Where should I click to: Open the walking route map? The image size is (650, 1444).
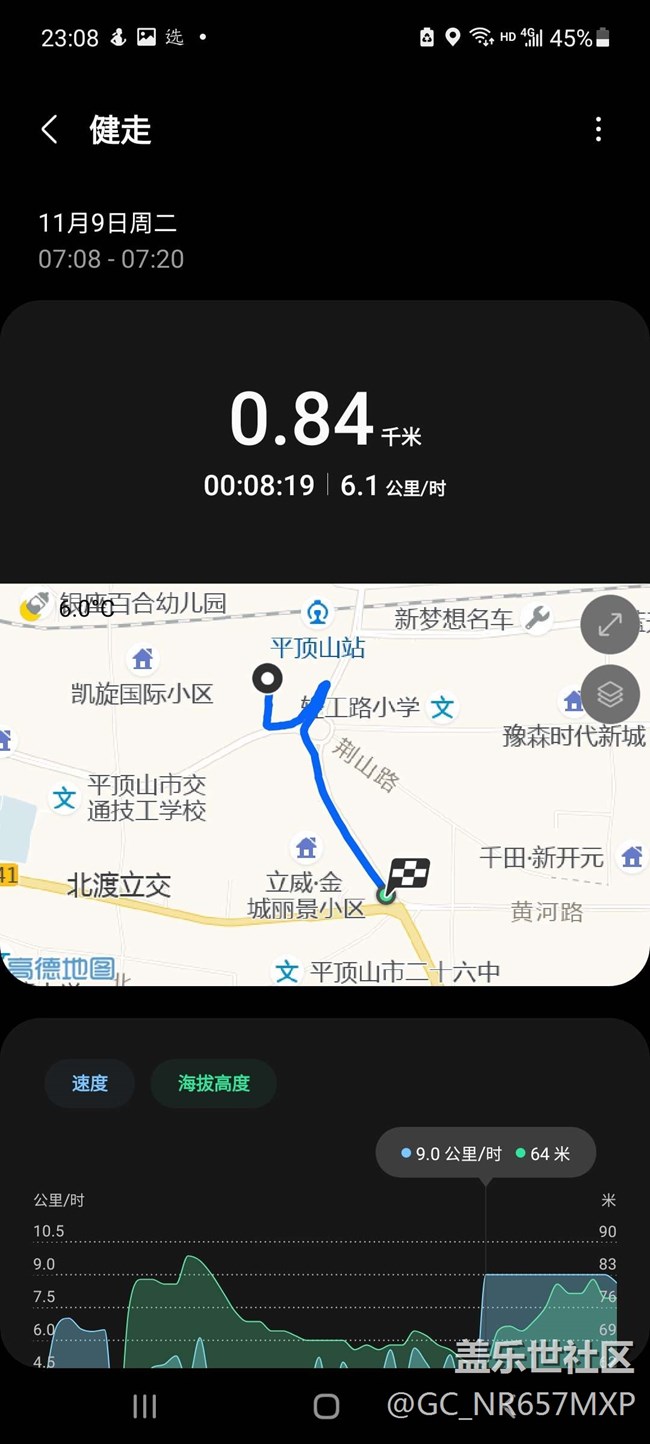pyautogui.click(x=325, y=785)
